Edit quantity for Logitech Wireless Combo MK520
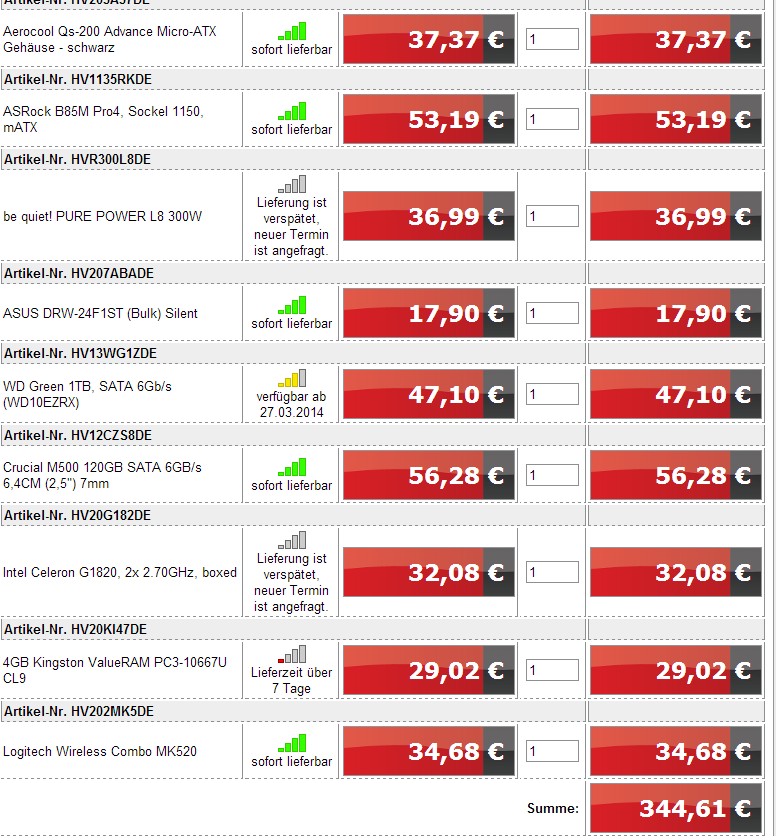 pyautogui.click(x=552, y=752)
